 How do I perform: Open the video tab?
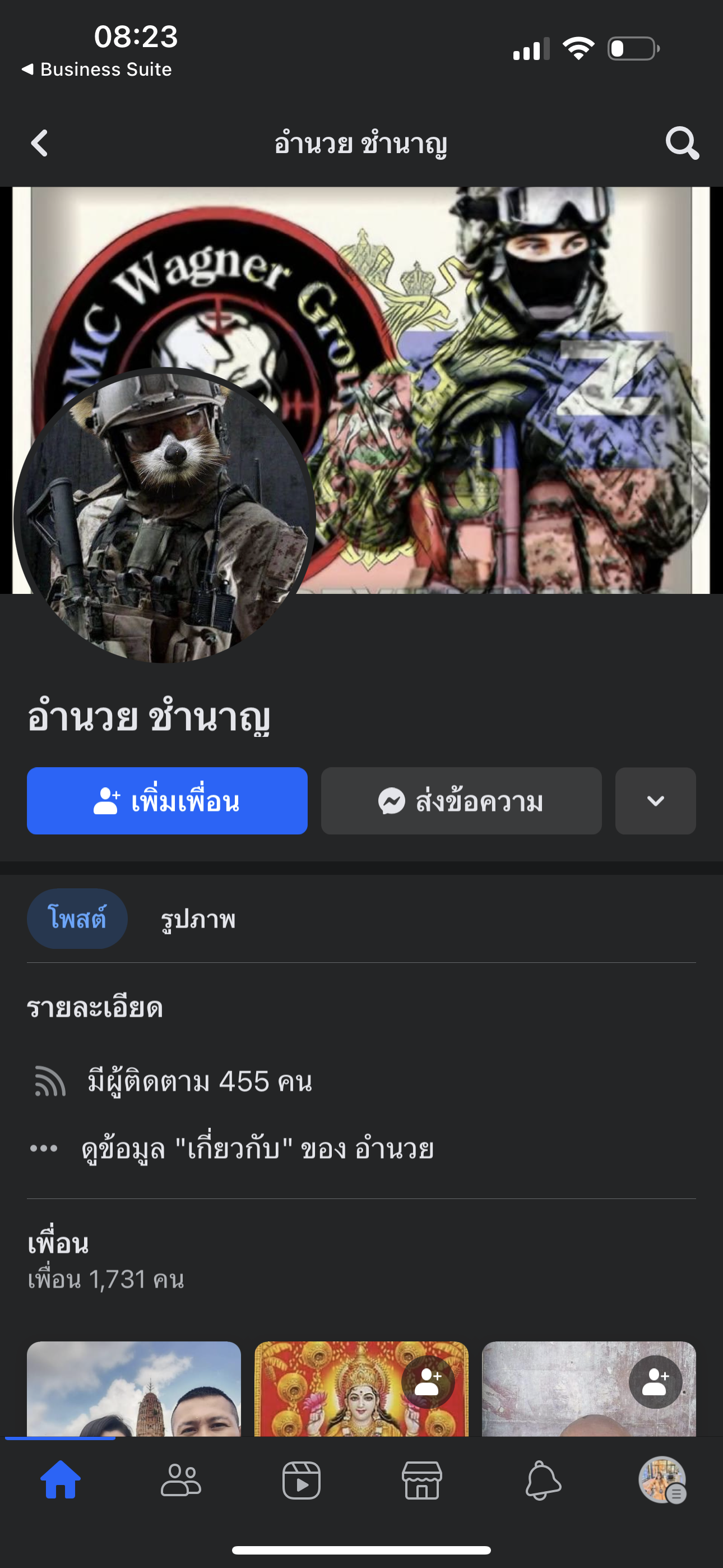(302, 1481)
